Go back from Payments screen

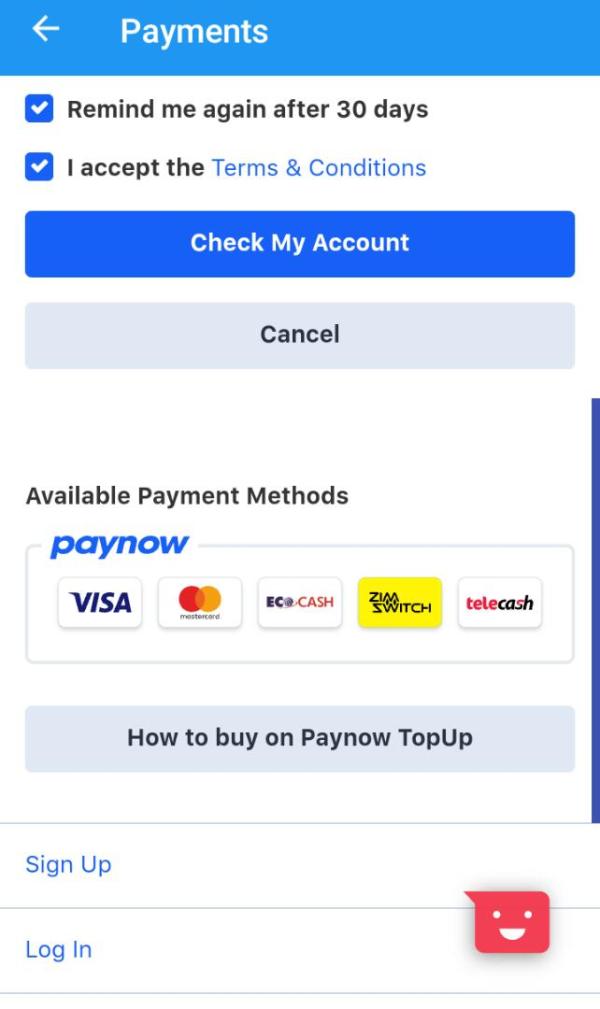(45, 30)
